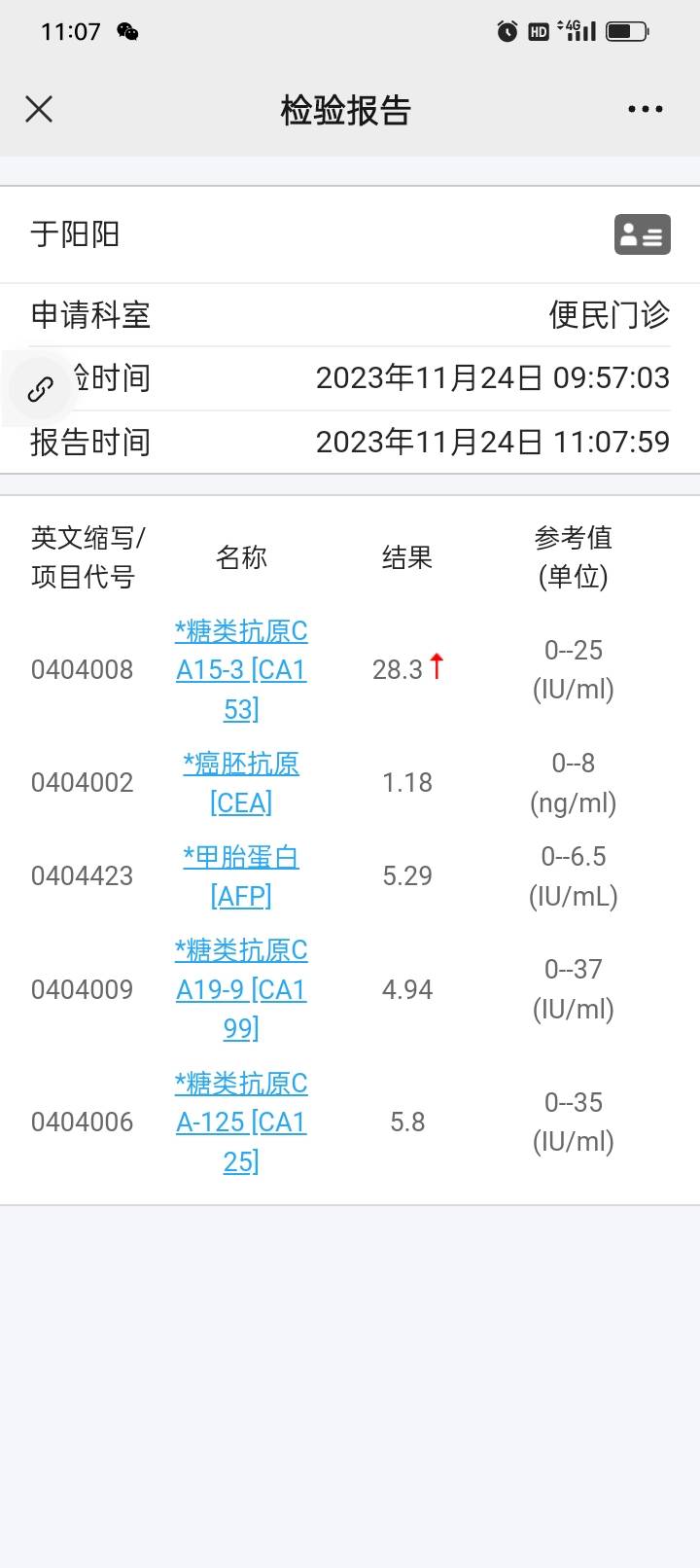Open the *糖类抗原CA15-3 [CA153] report link
Image resolution: width=700 pixels, height=1568 pixels.
240,669
